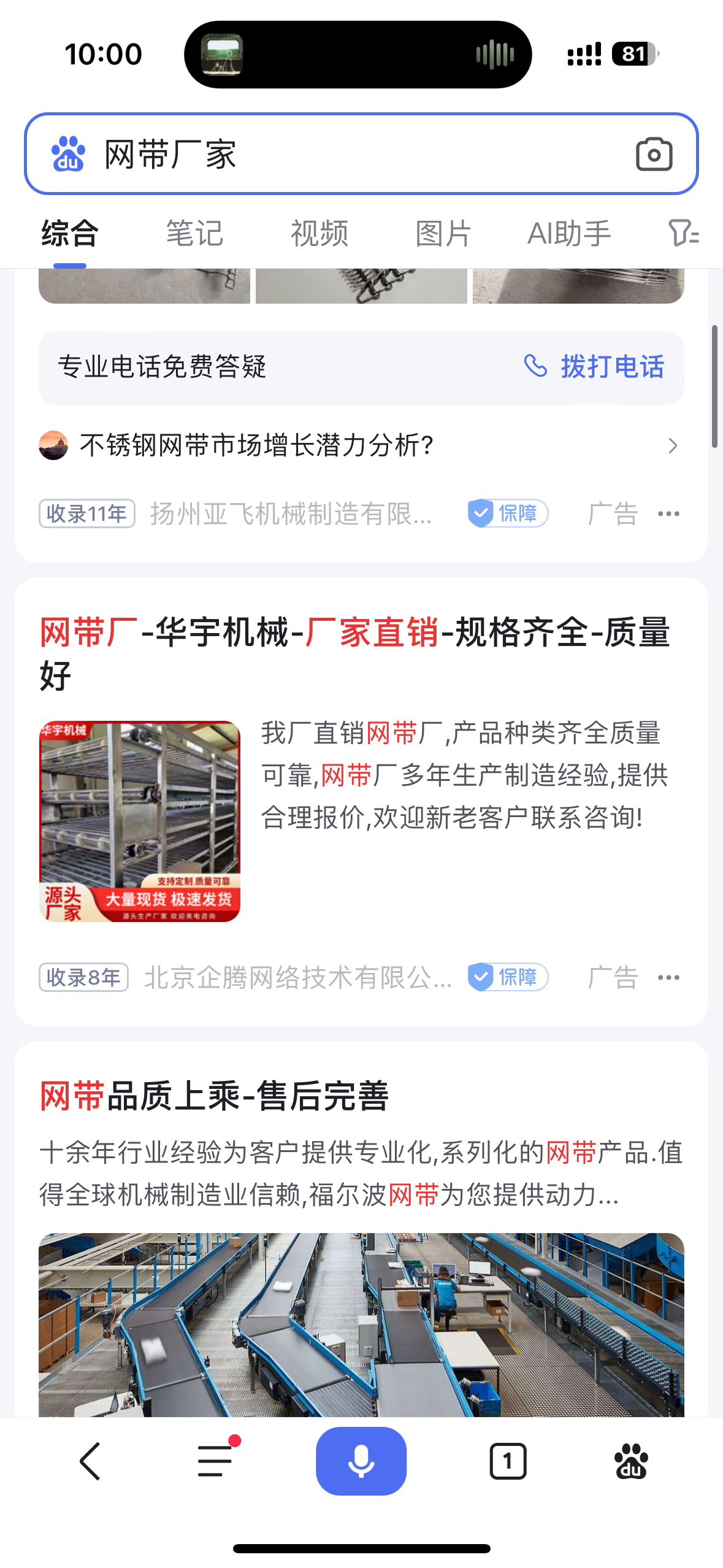The width and height of the screenshot is (723, 1568).
Task: Tap the 拨打电话 call button
Action: 595,367
